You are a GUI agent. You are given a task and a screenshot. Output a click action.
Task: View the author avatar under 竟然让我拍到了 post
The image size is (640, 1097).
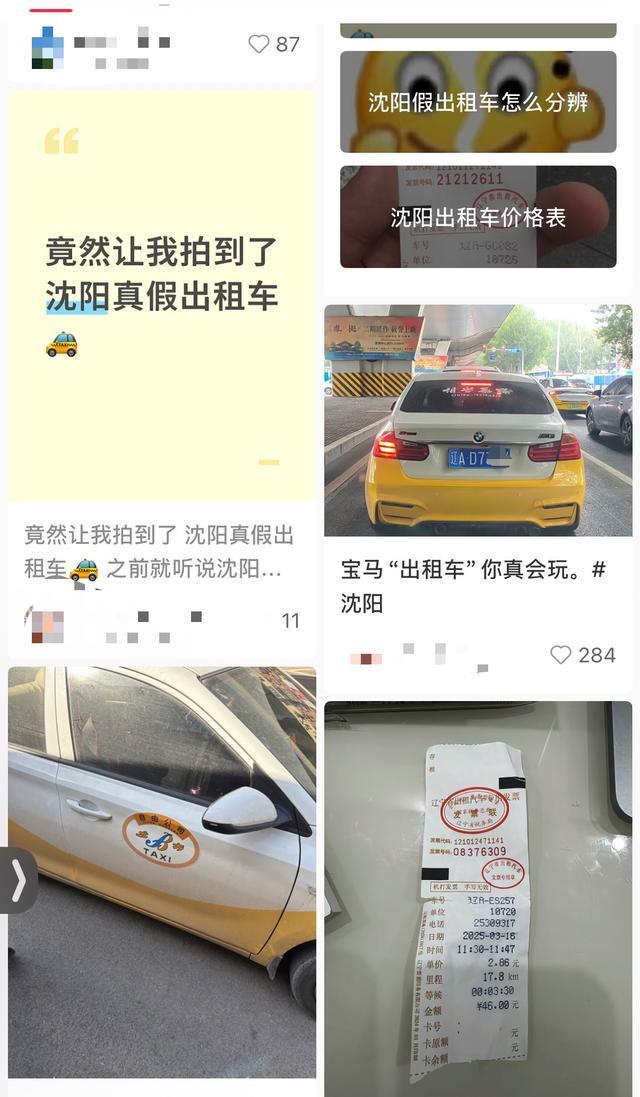pos(47,623)
